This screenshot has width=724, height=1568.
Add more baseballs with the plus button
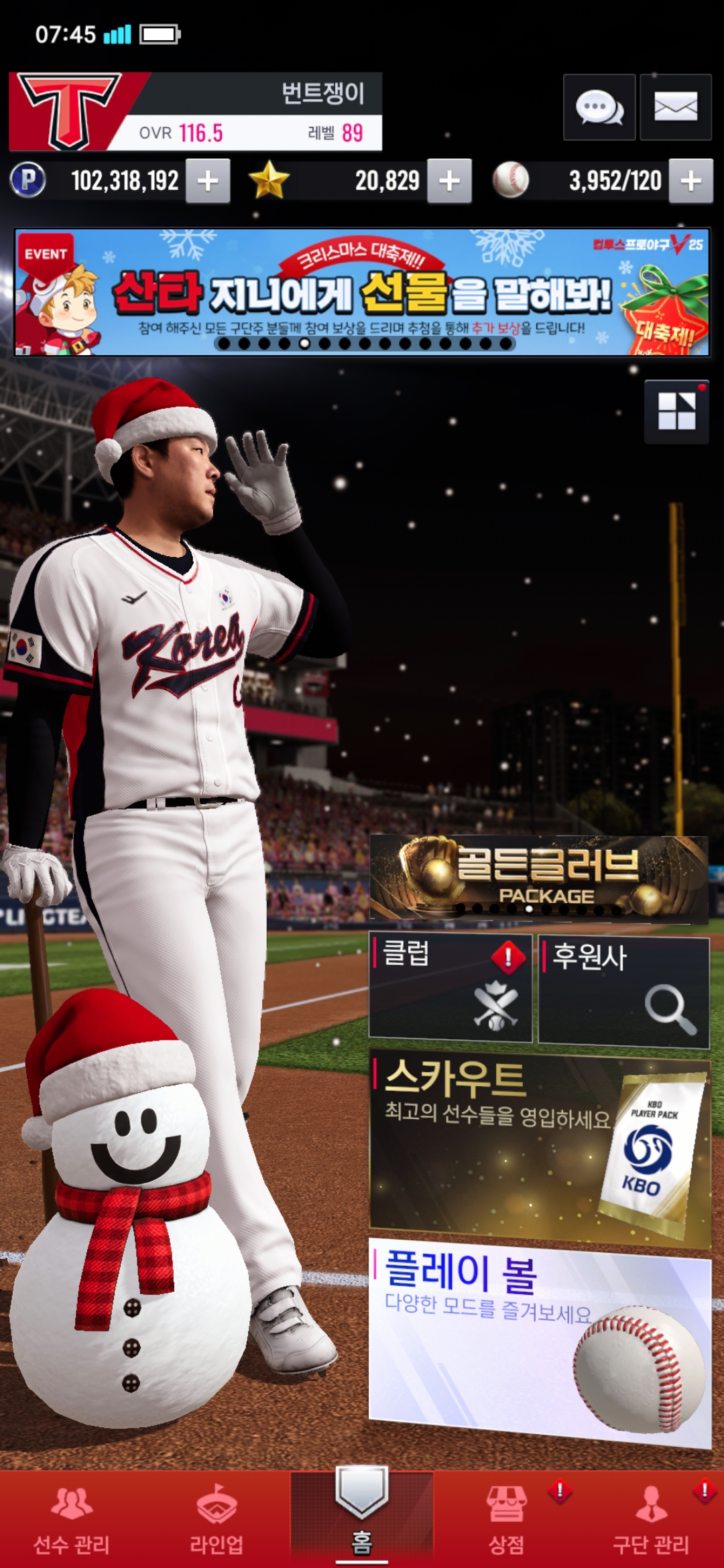point(690,181)
